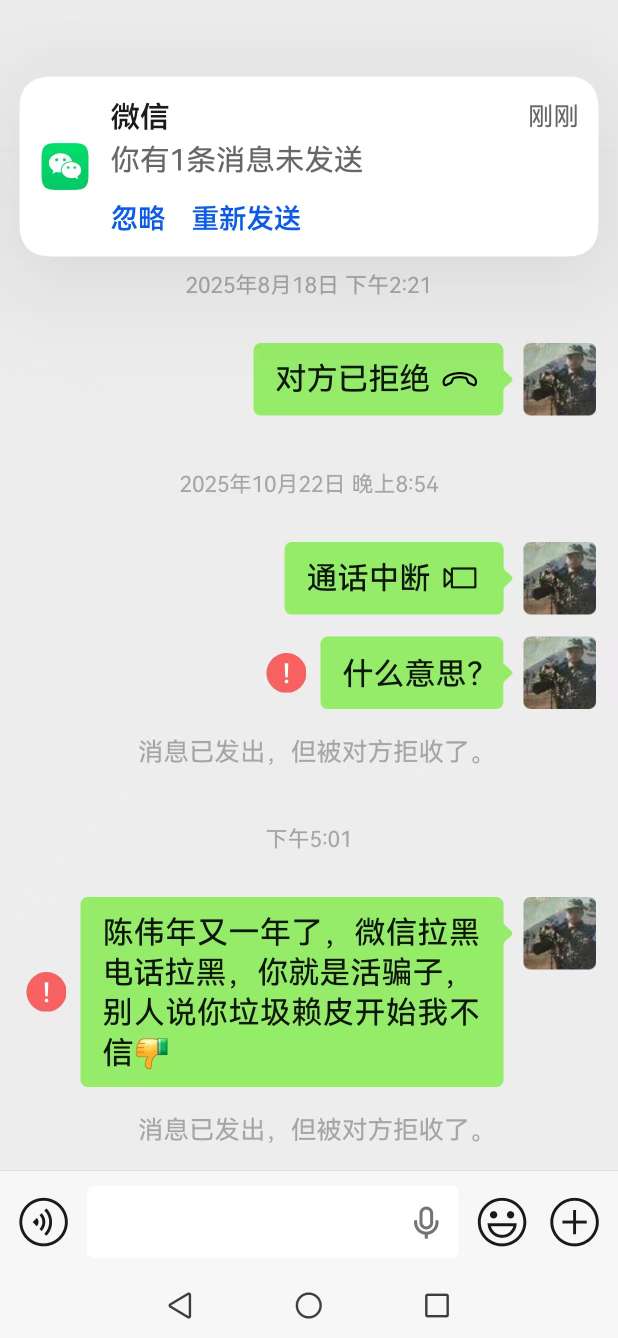Image resolution: width=618 pixels, height=1338 pixels.
Task: Tap 重新发送 to resend the message
Action: point(246,218)
